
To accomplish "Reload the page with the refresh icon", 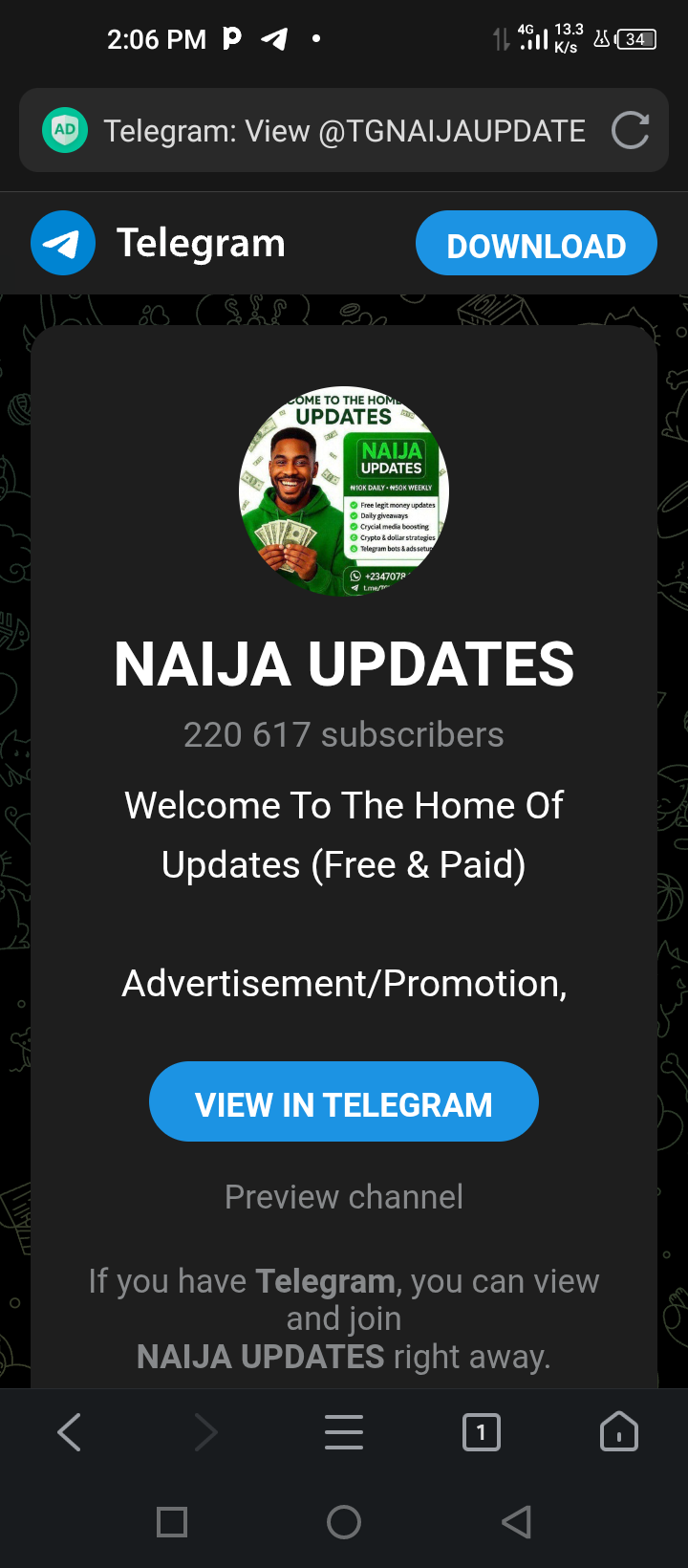I will click(630, 130).
